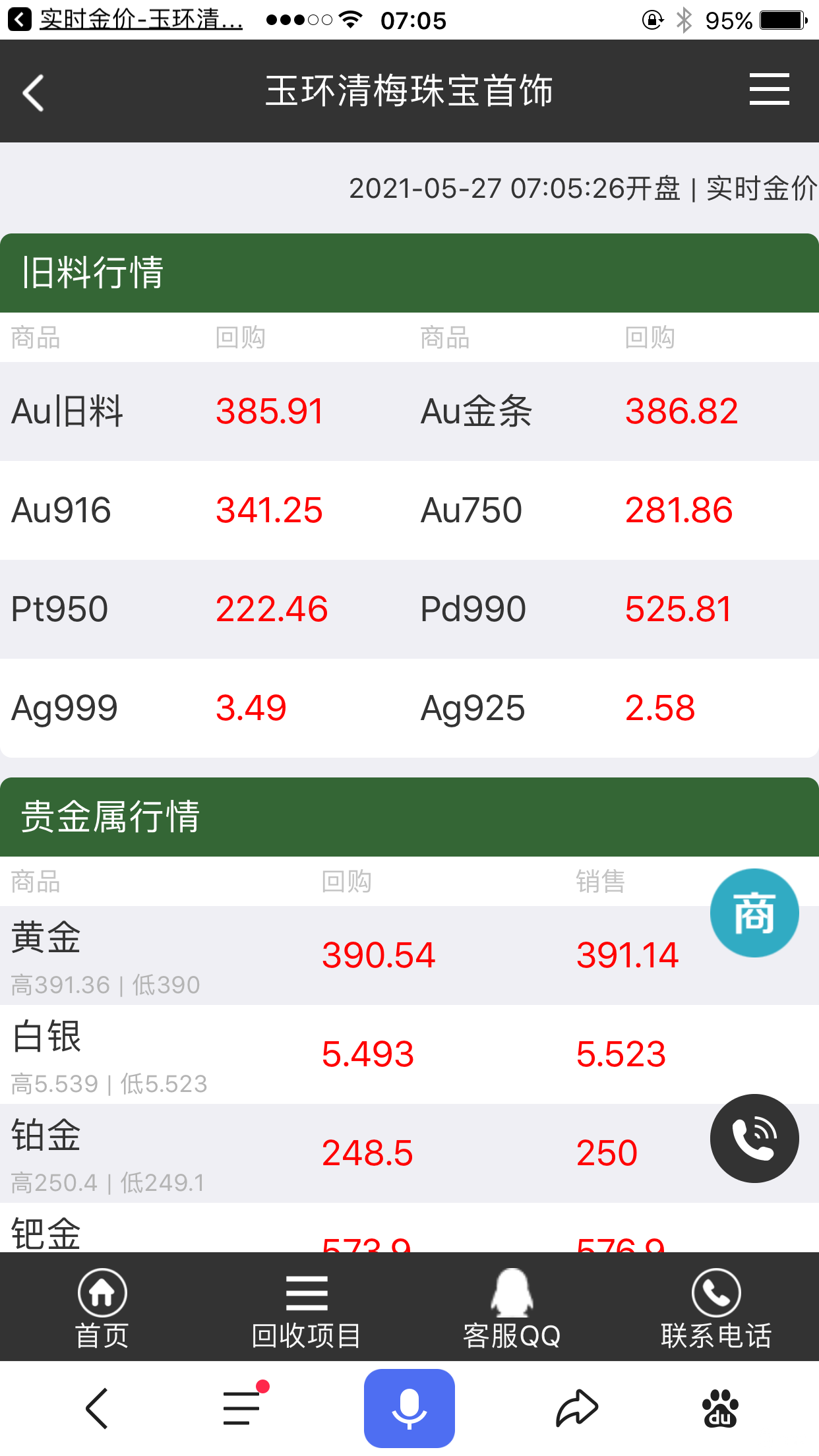The image size is (819, 1456).
Task: Open the hamburger menu in the header
Action: [x=769, y=90]
